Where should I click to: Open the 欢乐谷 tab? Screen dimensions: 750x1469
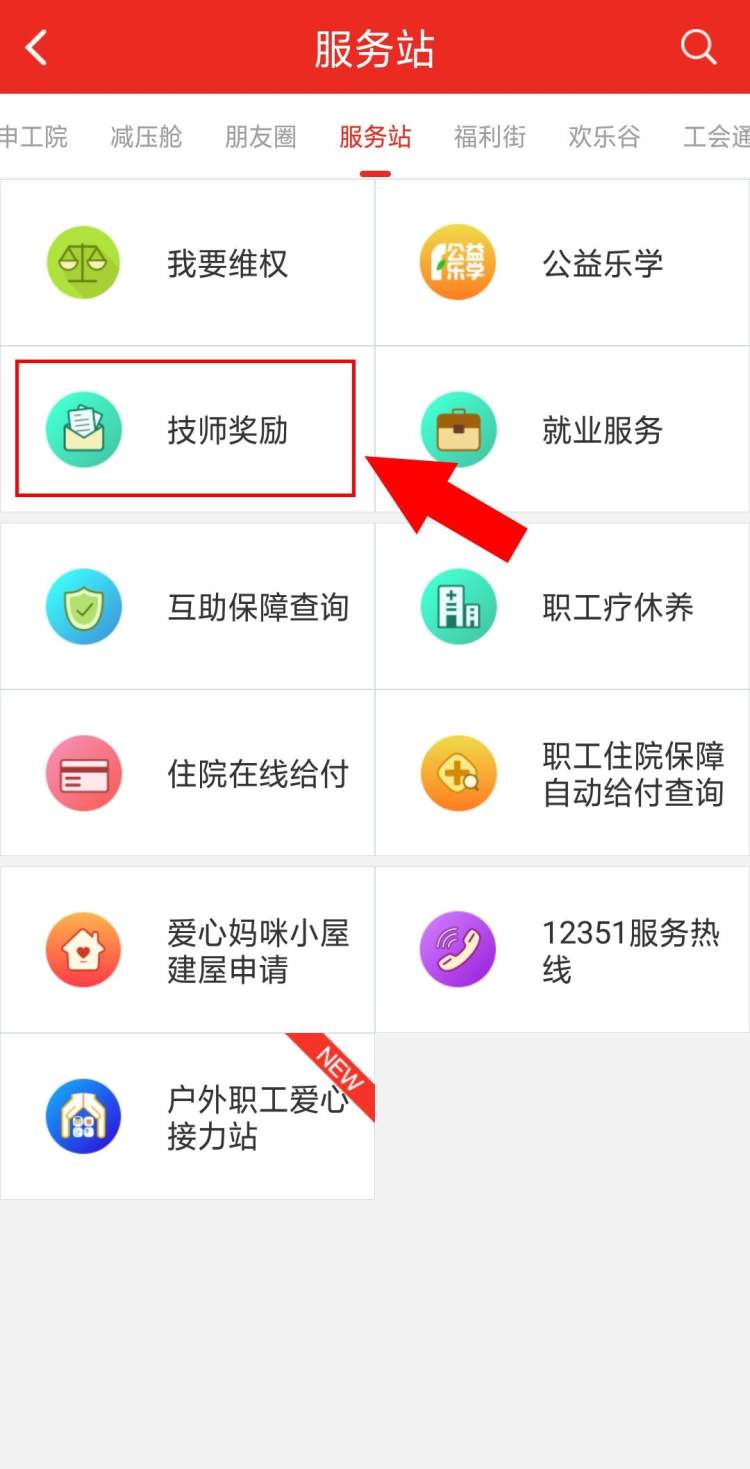coord(604,137)
